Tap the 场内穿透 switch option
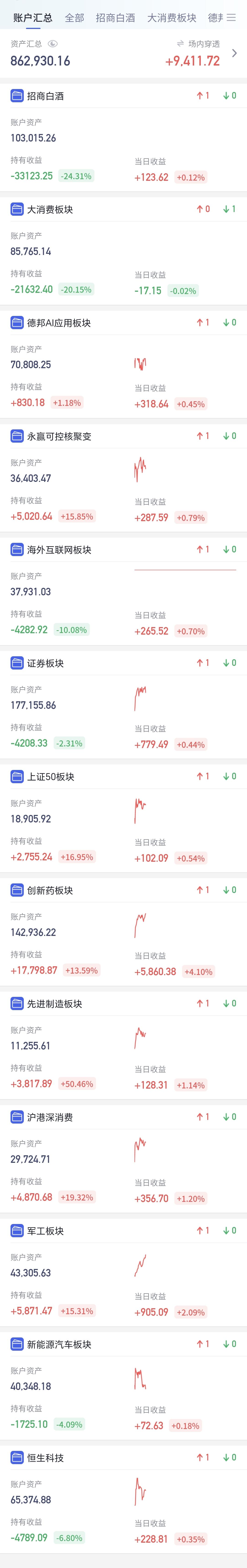Viewport: 247px width, 1568px height. tap(198, 44)
